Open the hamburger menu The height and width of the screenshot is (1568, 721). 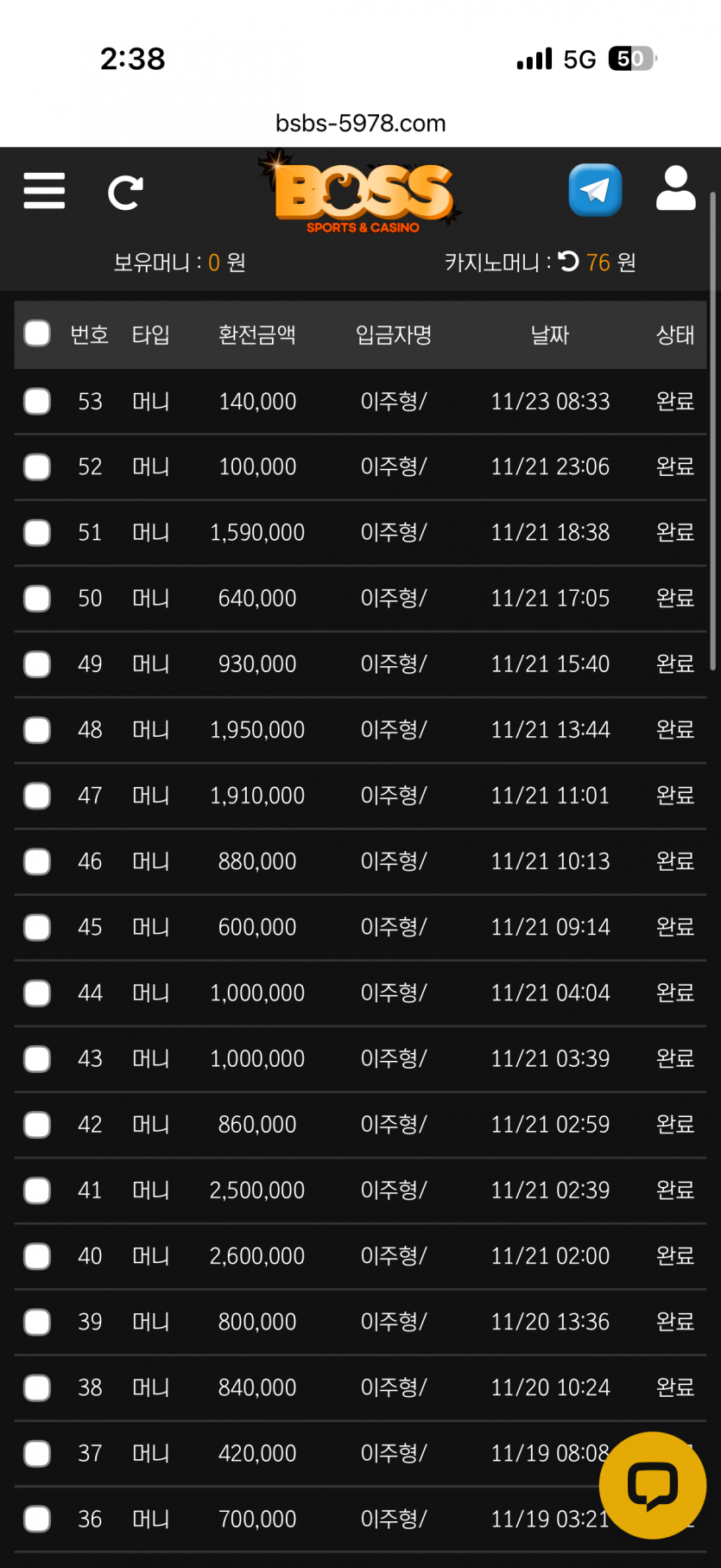[x=44, y=191]
